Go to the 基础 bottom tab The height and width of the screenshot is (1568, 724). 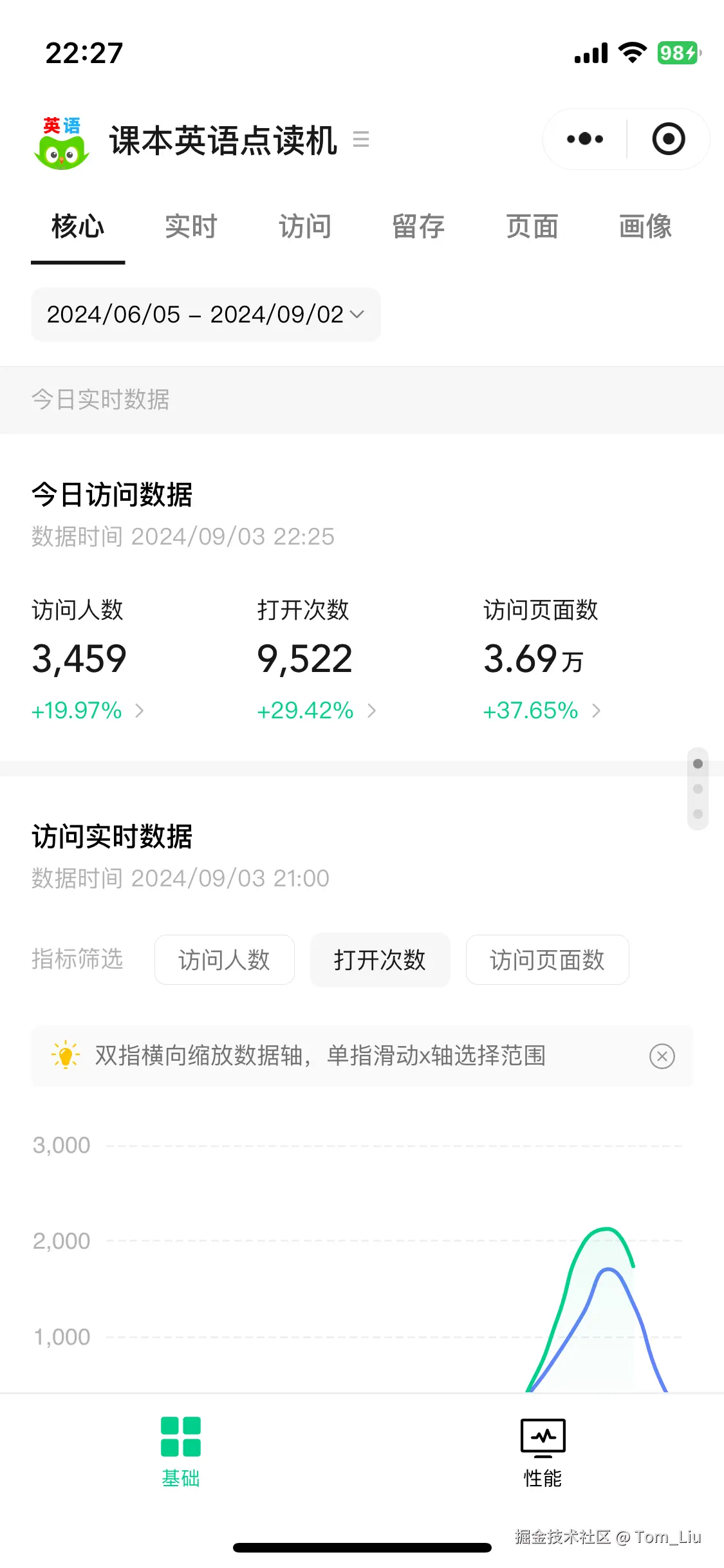point(181,1451)
